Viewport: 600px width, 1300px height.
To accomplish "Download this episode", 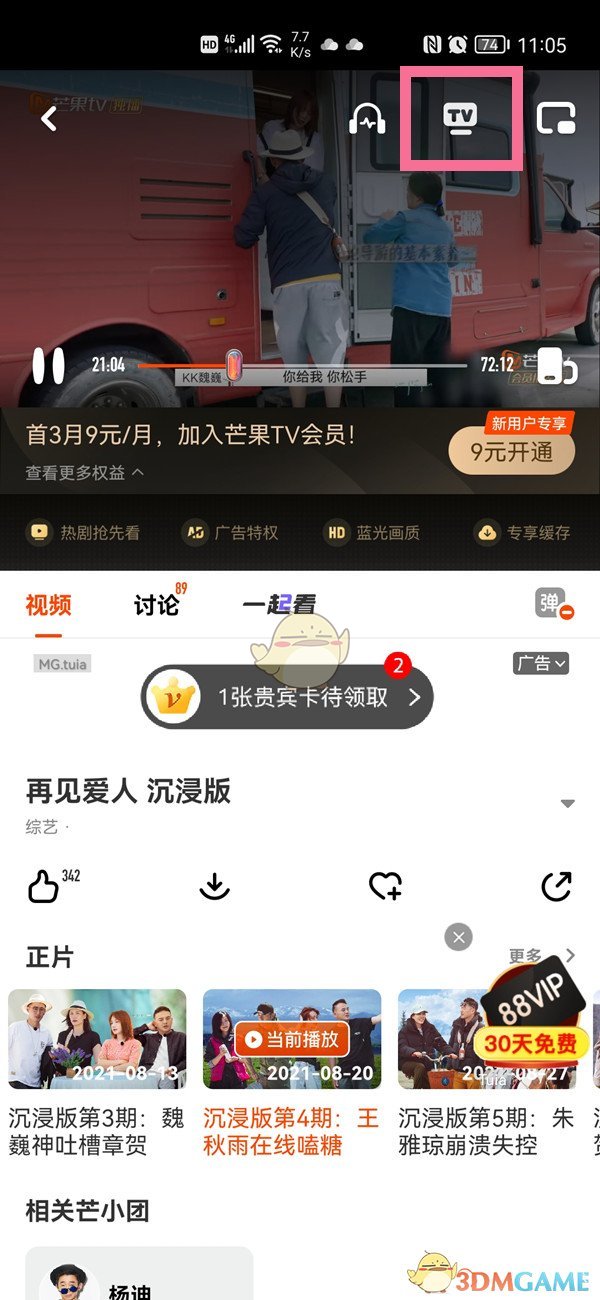I will (x=214, y=887).
